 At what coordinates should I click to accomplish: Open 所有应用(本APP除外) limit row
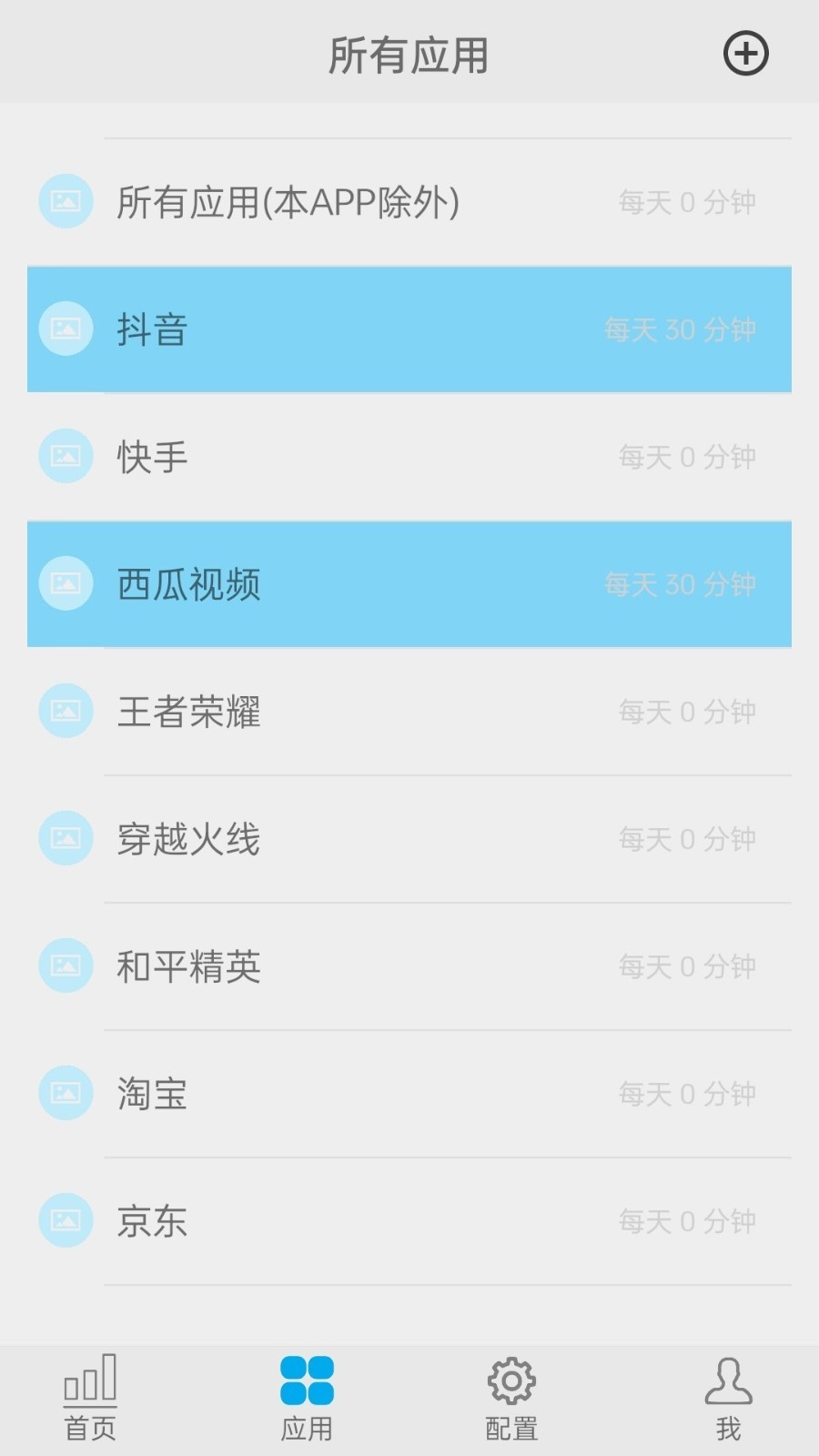(x=409, y=202)
